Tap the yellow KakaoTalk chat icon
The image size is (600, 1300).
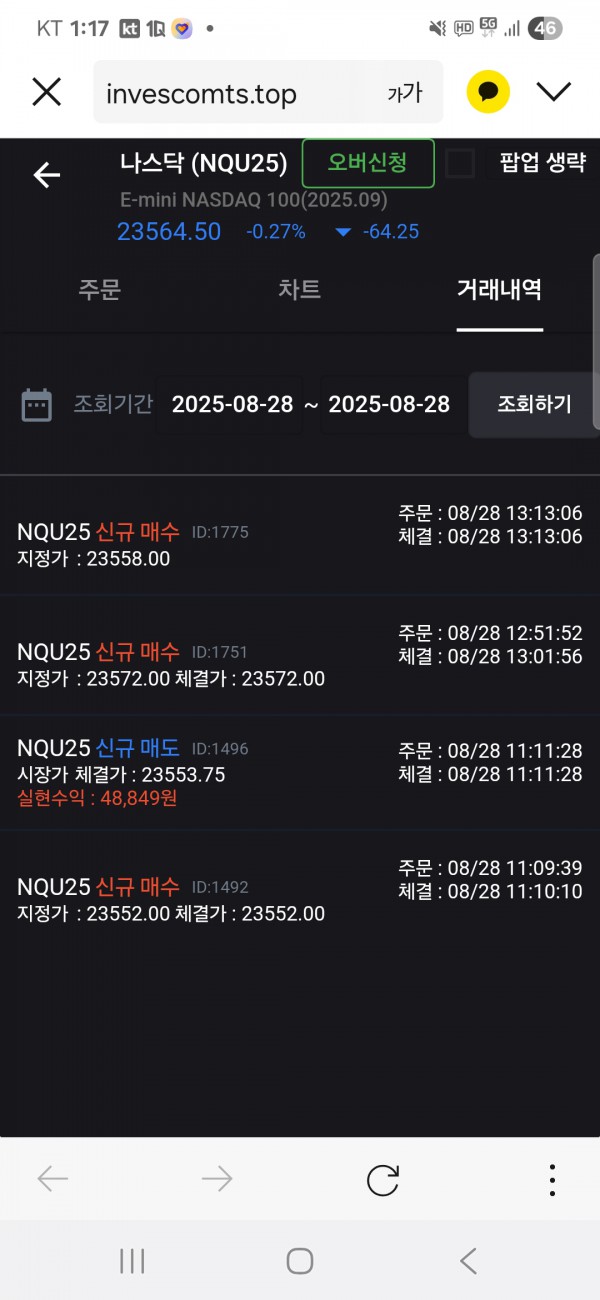[488, 93]
